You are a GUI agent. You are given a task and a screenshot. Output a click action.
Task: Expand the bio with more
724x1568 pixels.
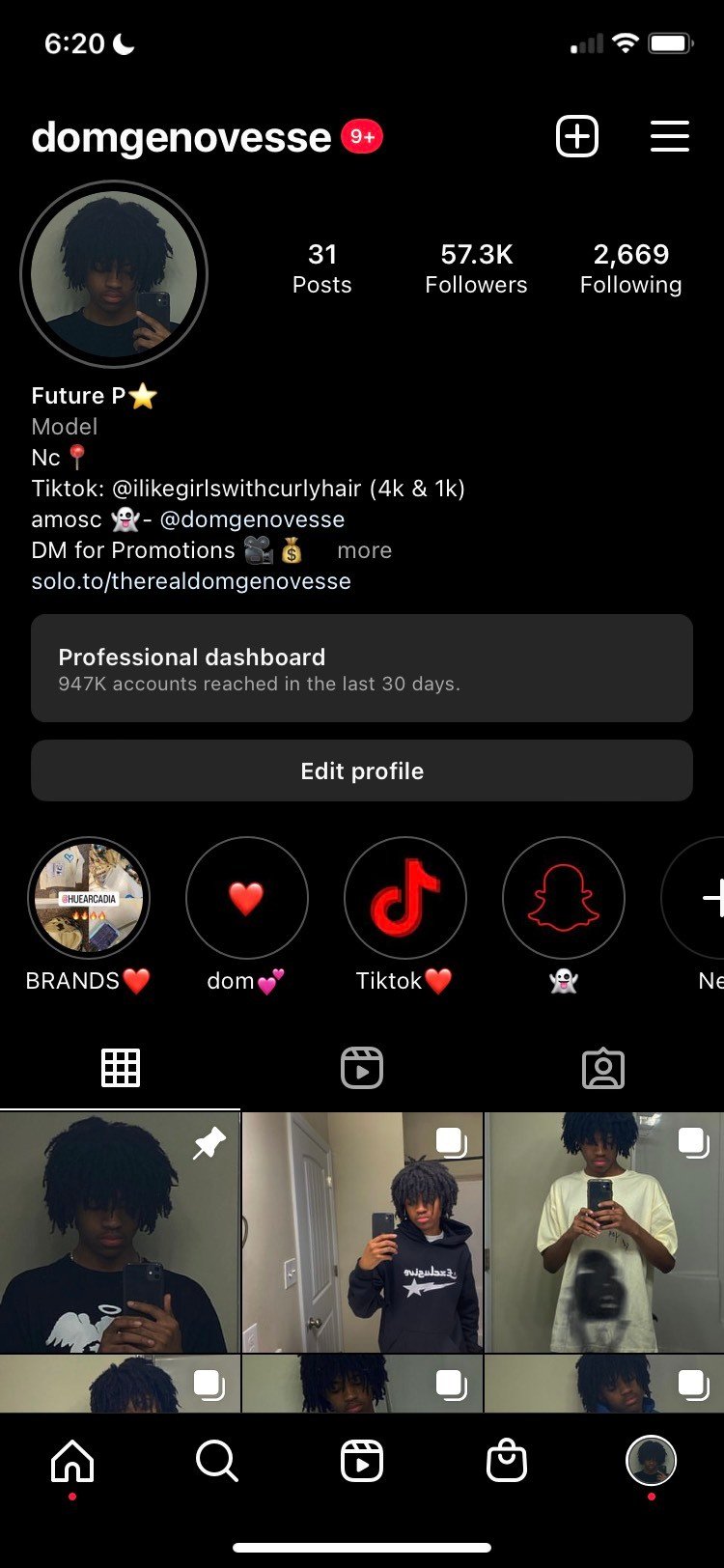point(364,550)
